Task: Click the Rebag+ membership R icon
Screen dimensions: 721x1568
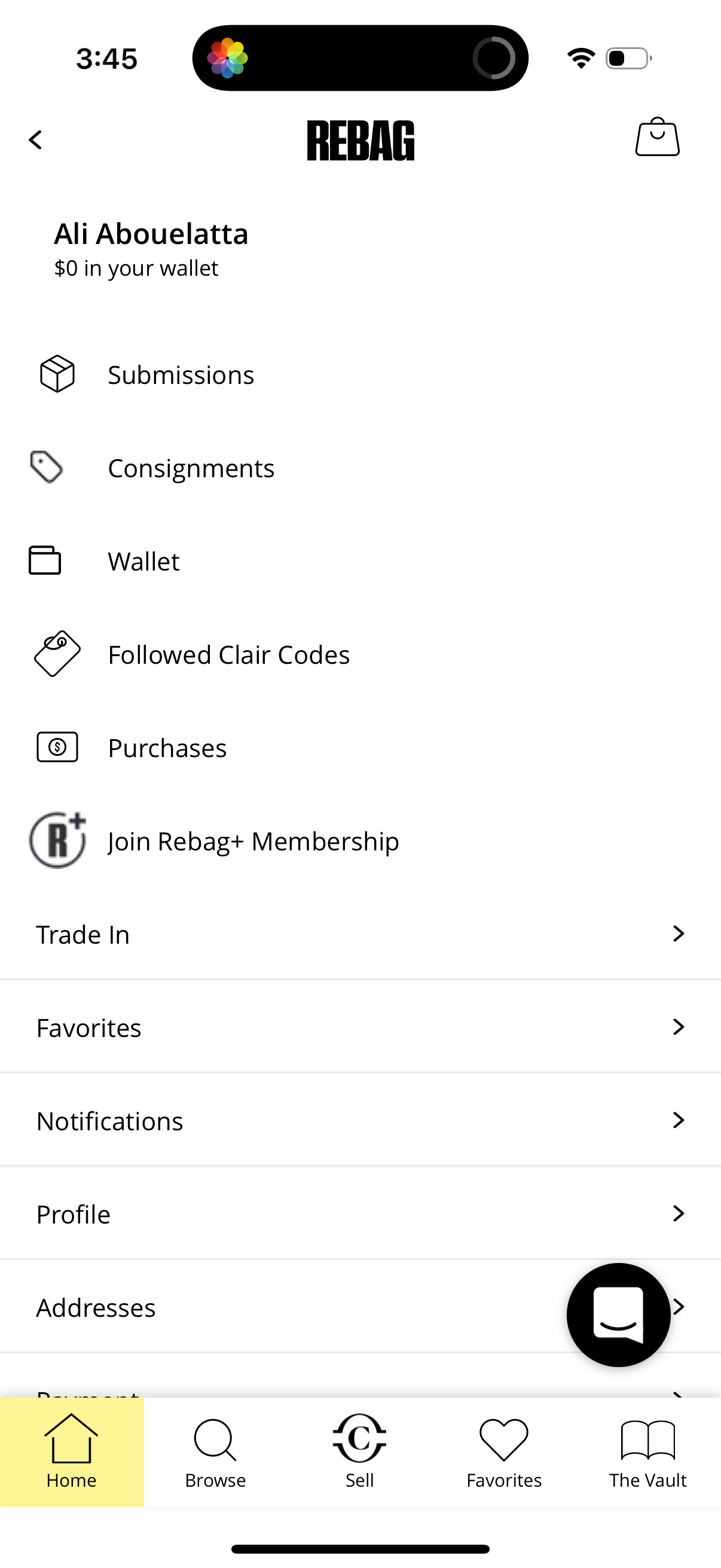Action: point(58,841)
